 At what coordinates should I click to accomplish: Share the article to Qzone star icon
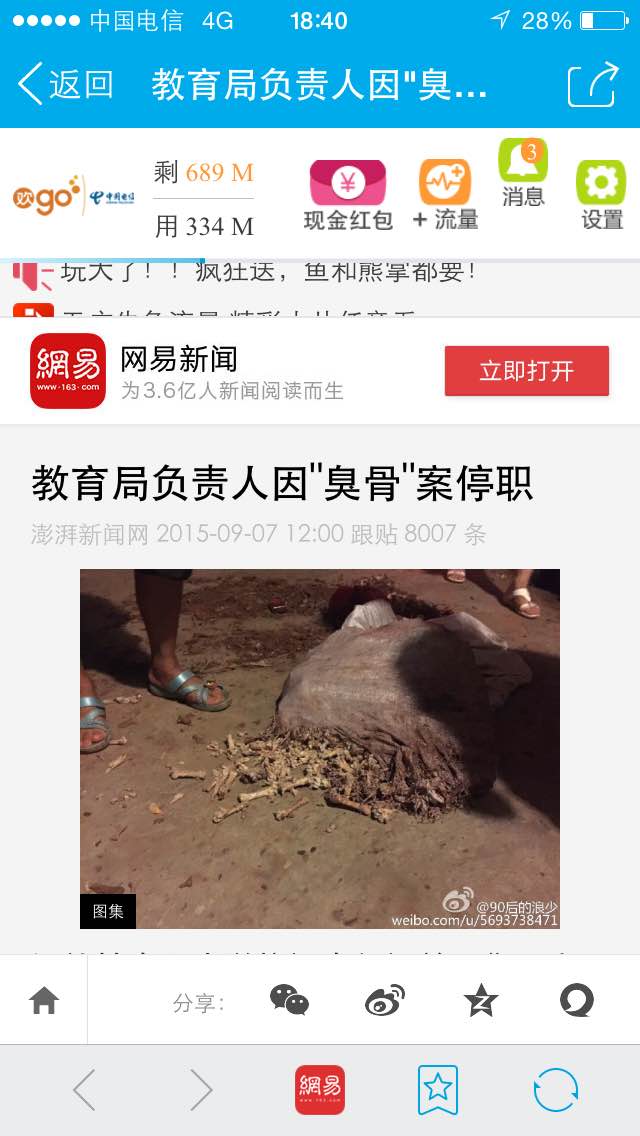(481, 1001)
